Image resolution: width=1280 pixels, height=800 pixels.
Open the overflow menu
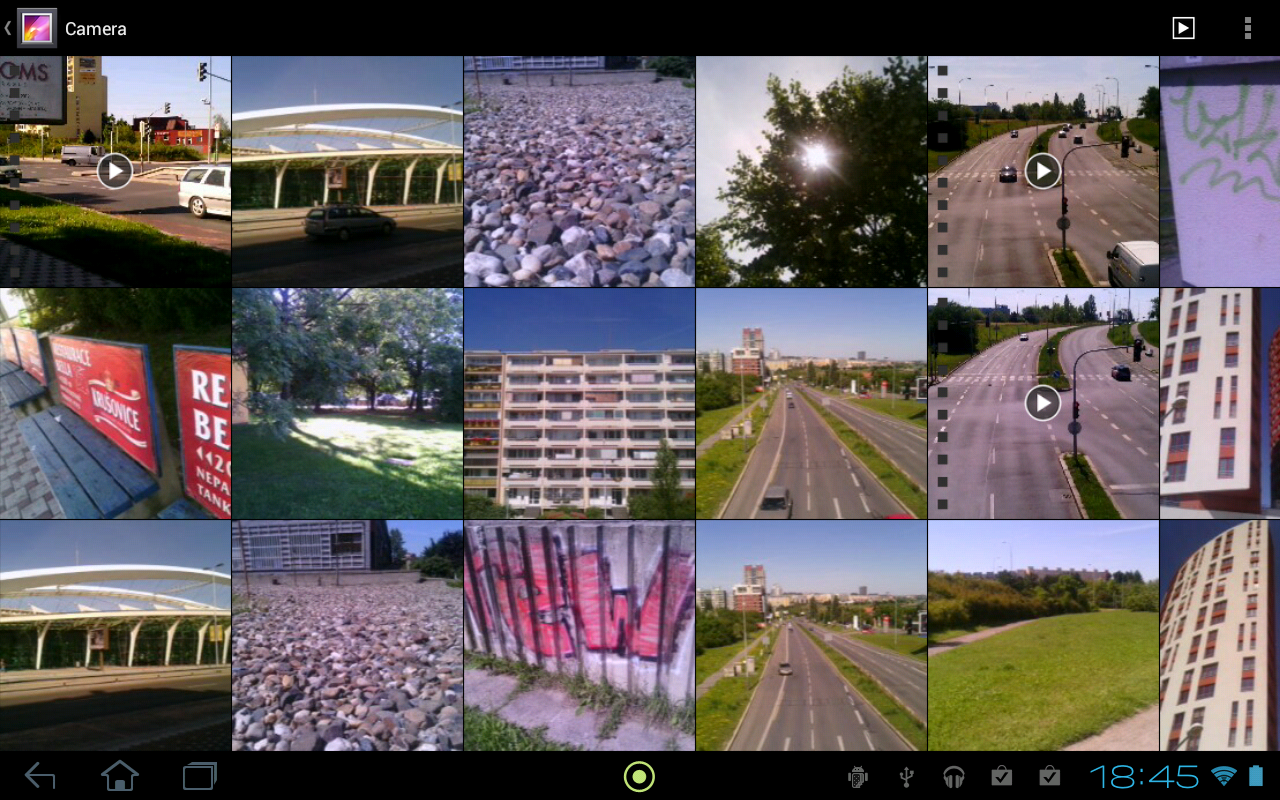[1247, 28]
